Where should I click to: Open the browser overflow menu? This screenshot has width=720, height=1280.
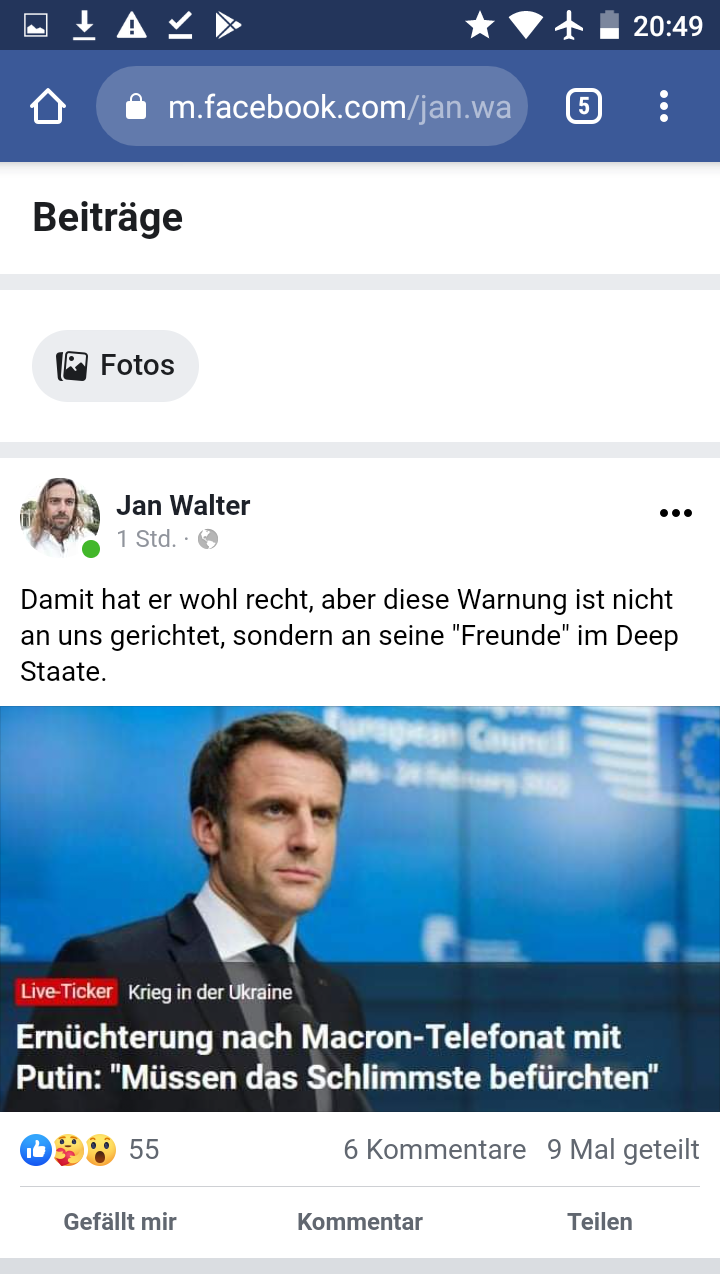click(x=664, y=106)
